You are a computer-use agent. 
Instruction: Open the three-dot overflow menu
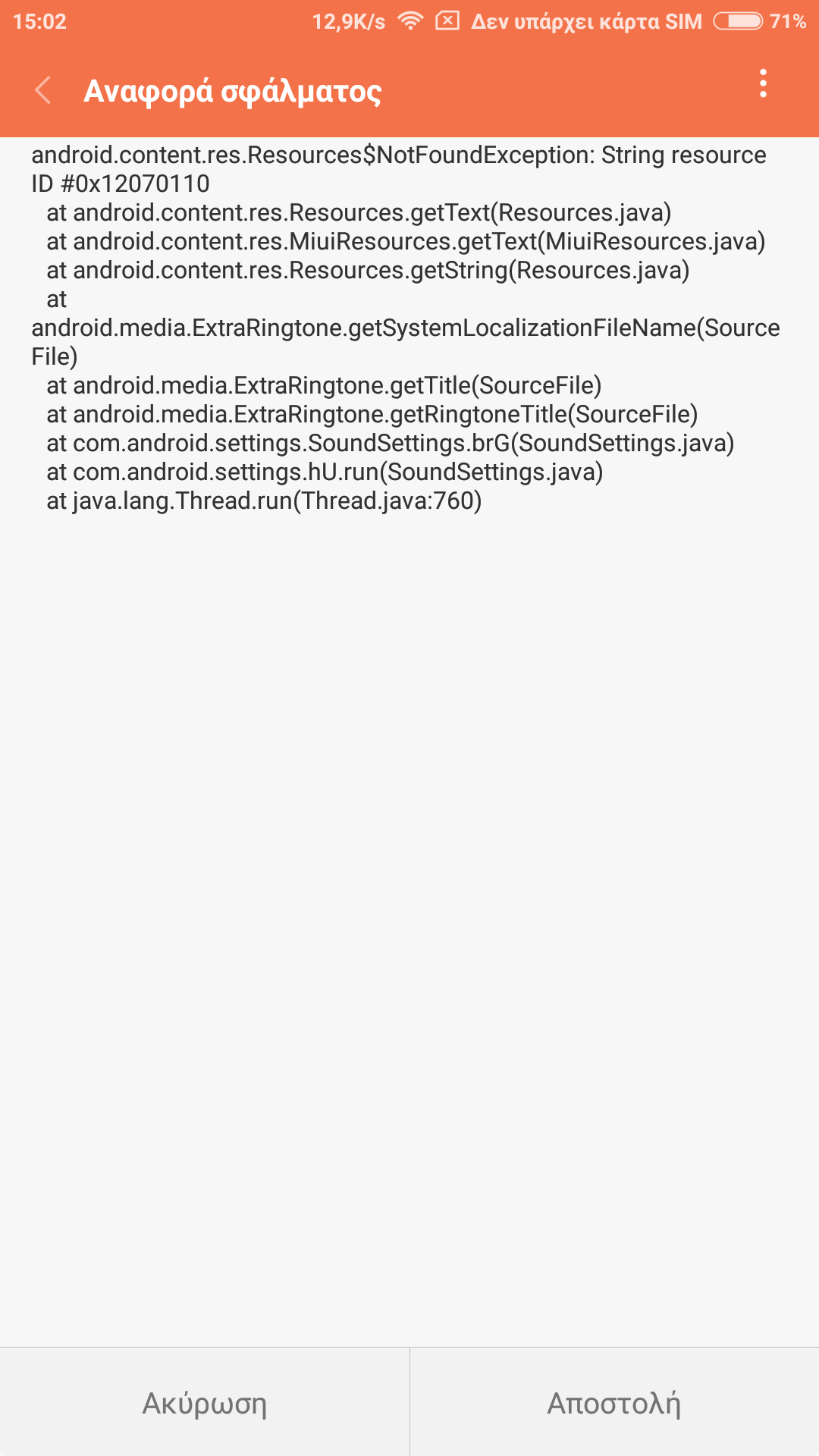point(763,83)
